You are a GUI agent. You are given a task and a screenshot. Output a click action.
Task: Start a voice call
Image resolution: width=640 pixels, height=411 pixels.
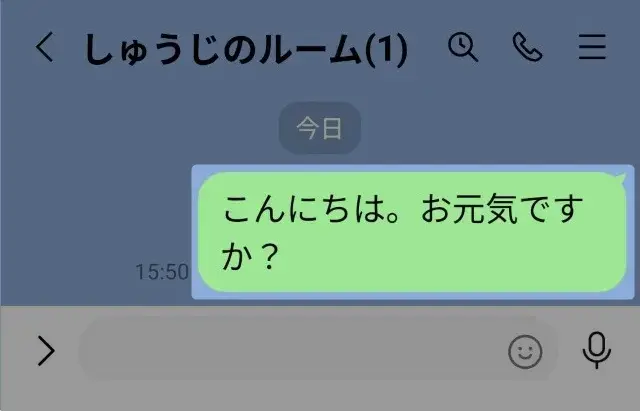point(526,47)
